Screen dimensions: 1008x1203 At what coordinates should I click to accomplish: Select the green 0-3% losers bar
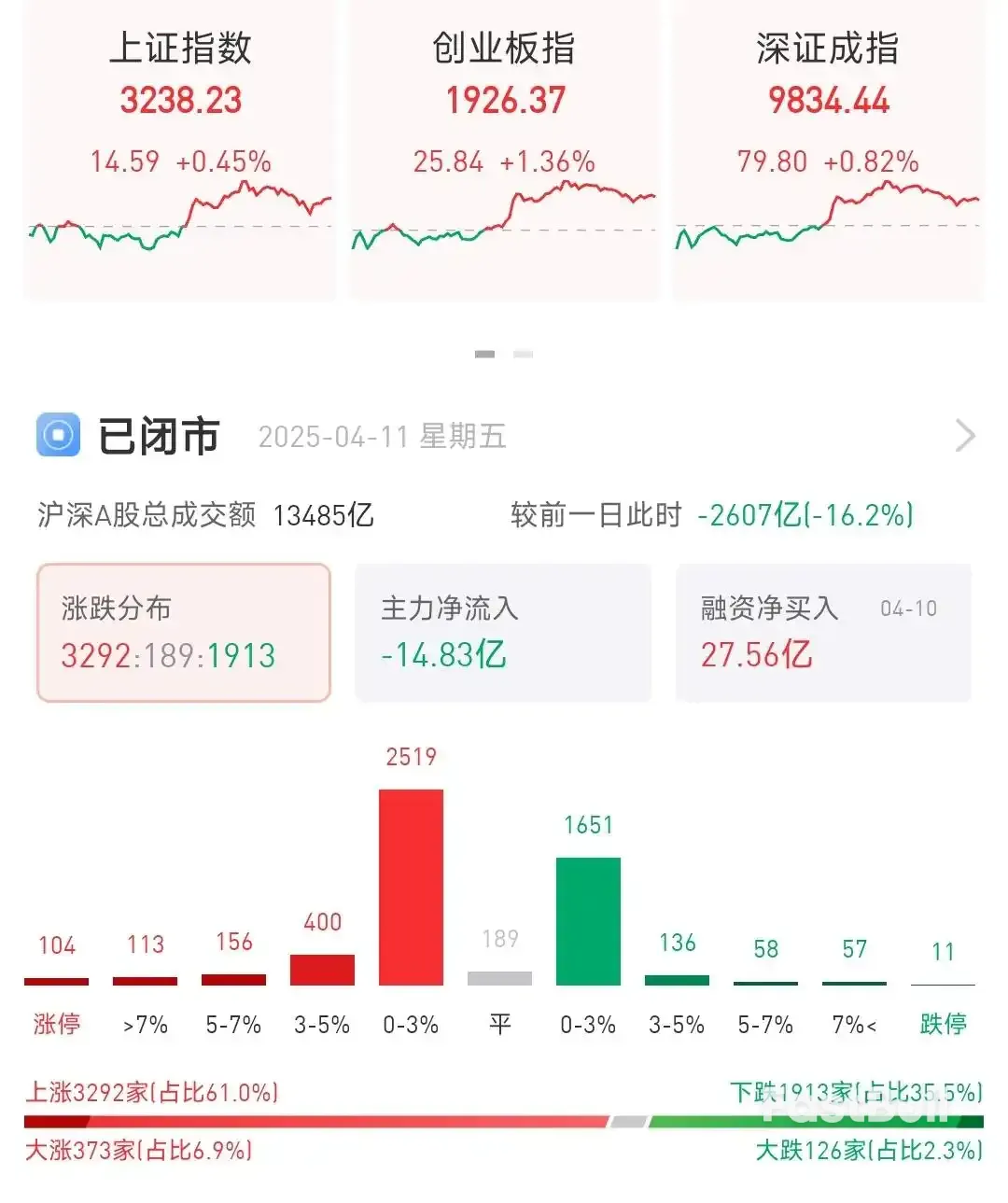point(588,919)
